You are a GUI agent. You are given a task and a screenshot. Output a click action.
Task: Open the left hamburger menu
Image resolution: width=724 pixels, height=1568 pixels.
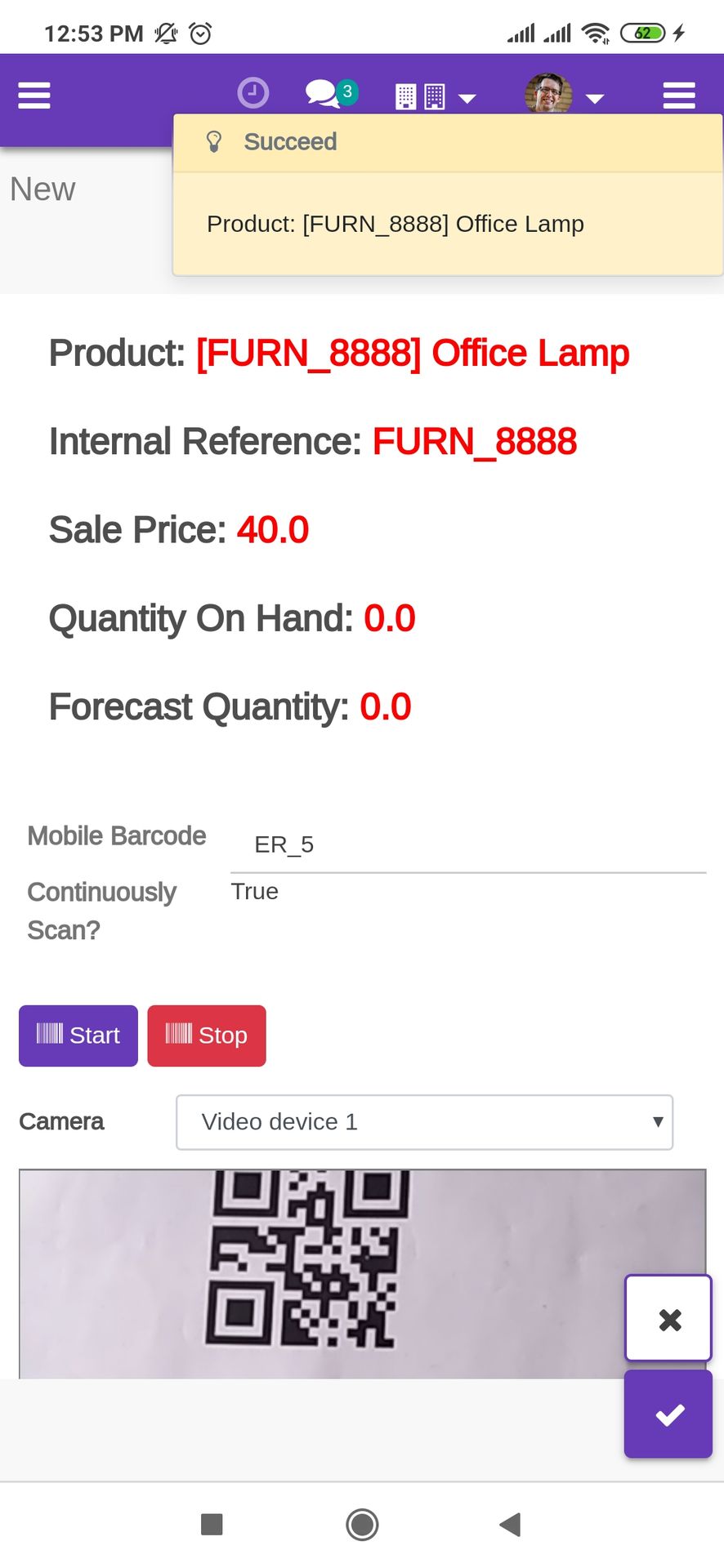[x=34, y=96]
